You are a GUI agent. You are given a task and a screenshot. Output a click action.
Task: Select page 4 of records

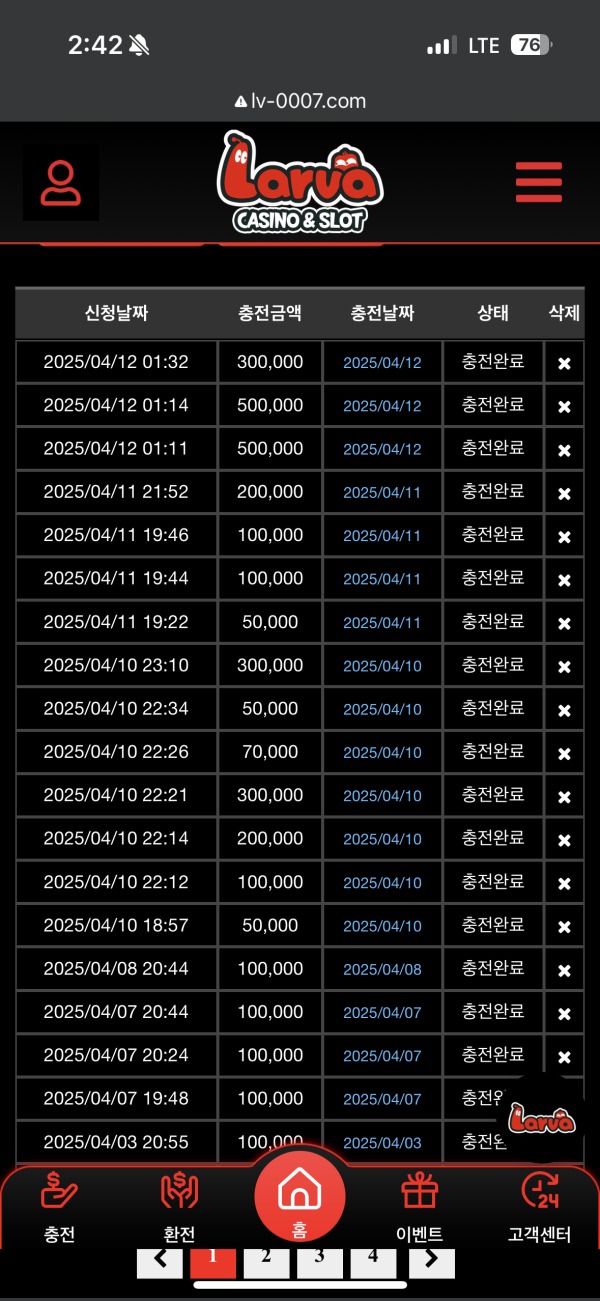pos(373,1260)
